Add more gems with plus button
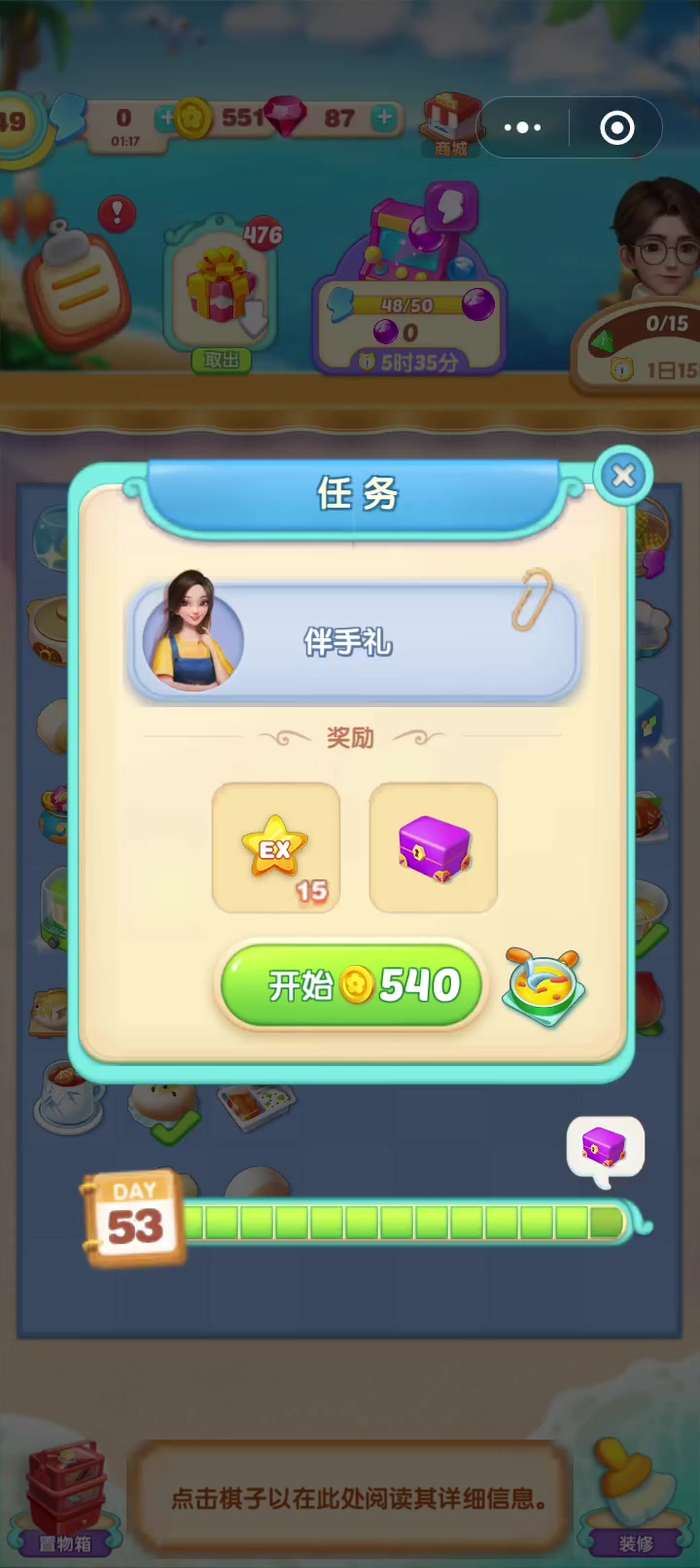The width and height of the screenshot is (700, 1568). (x=385, y=118)
